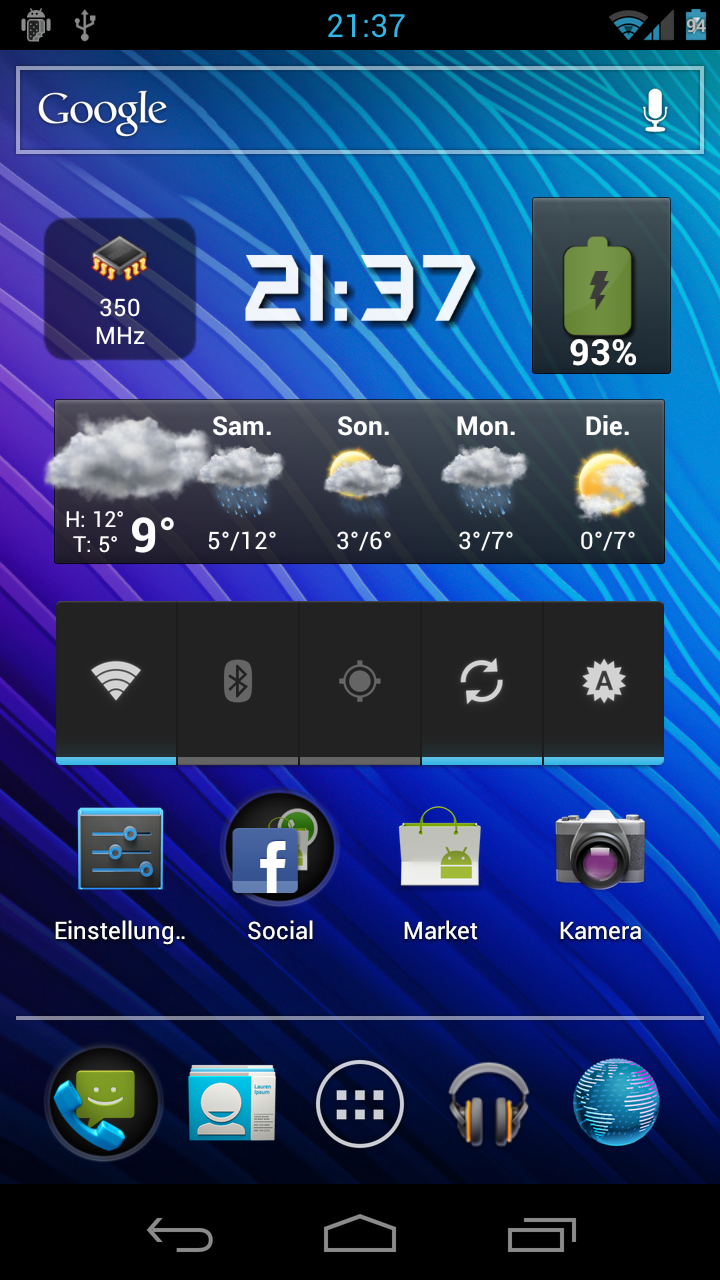
Task: Change auto brightness in the power widget
Action: coord(604,683)
